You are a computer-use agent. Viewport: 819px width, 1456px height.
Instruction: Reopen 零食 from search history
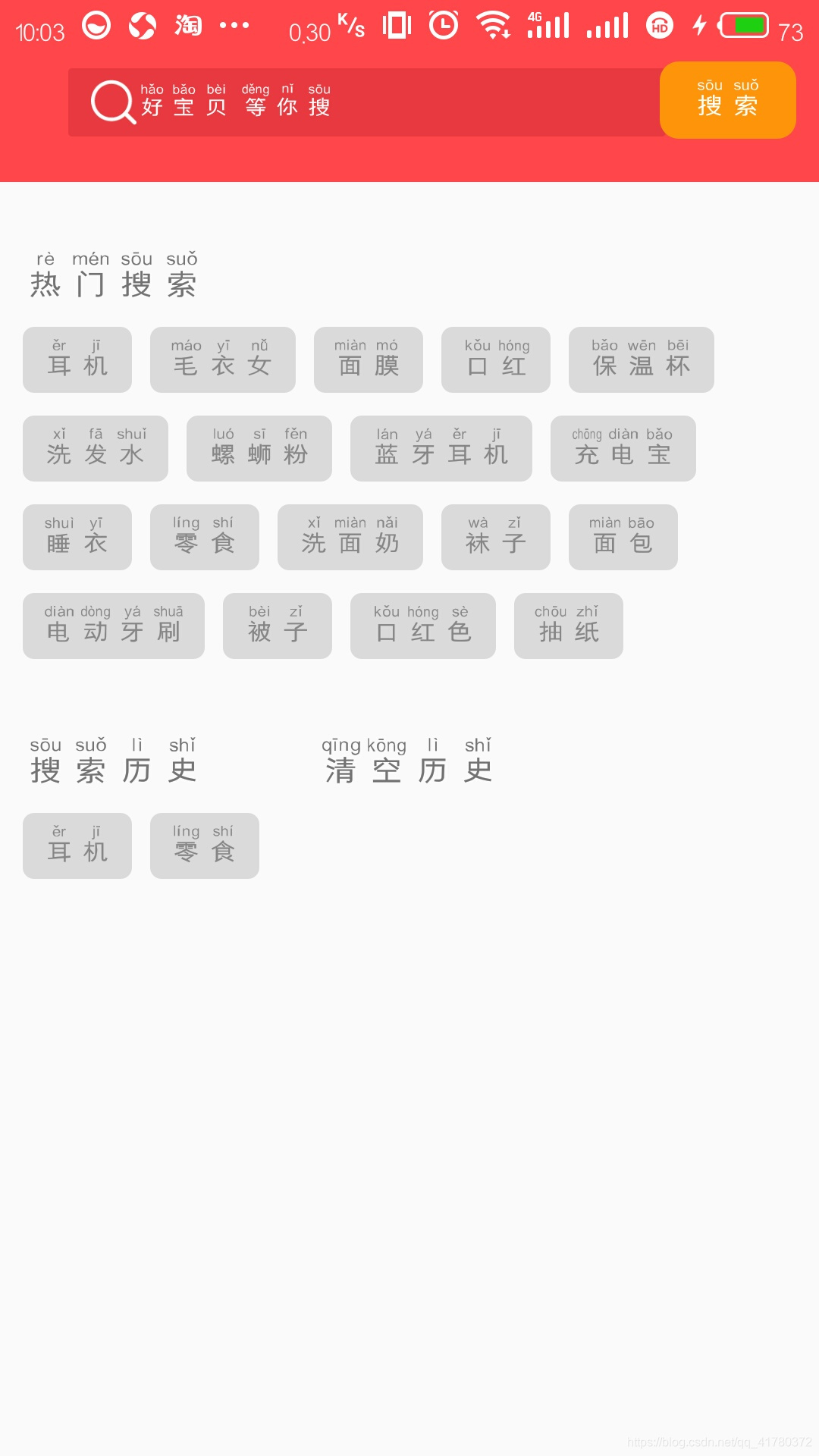(x=204, y=846)
